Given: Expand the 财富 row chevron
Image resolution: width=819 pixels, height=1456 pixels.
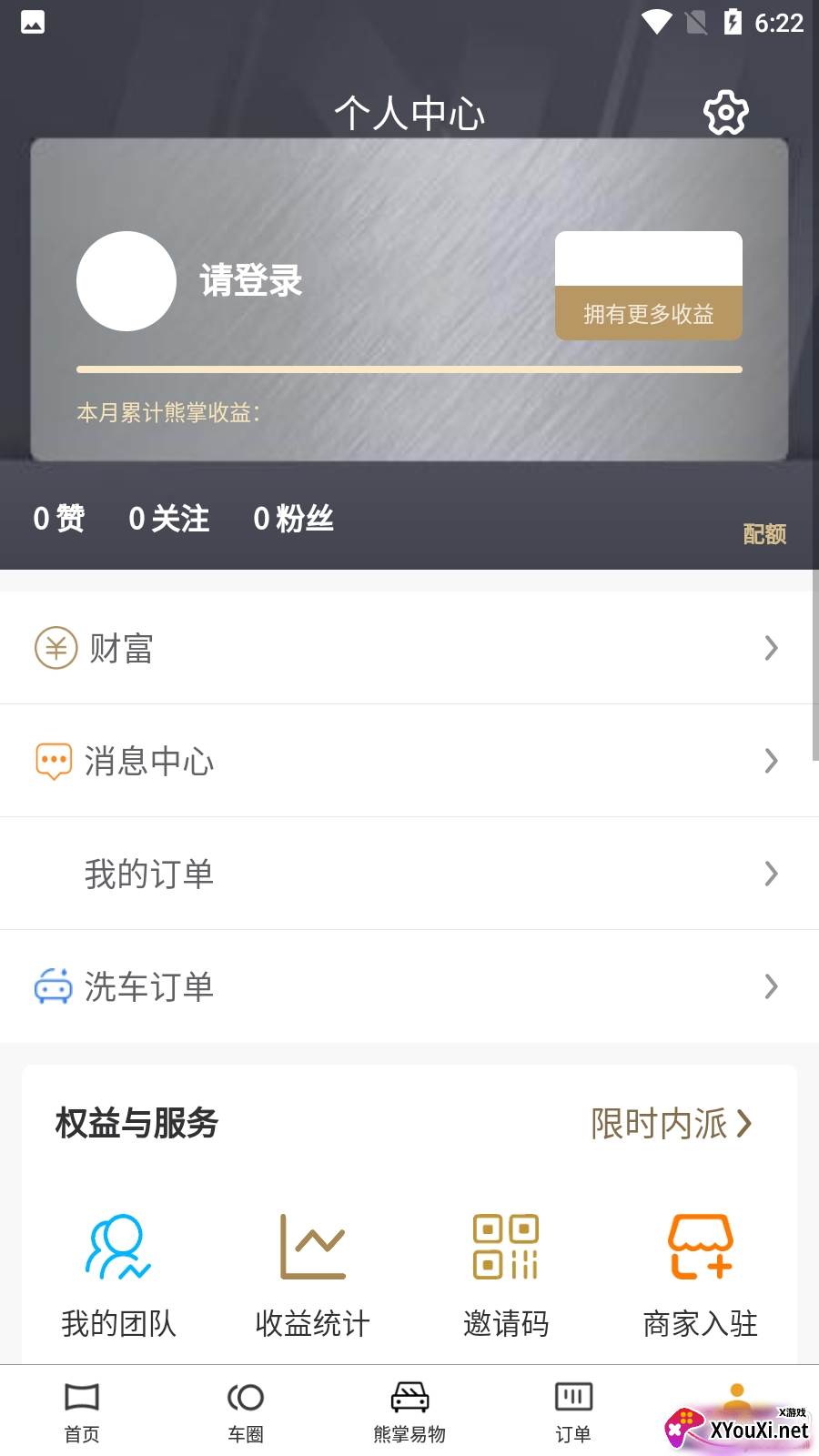Looking at the screenshot, I should coord(772,648).
